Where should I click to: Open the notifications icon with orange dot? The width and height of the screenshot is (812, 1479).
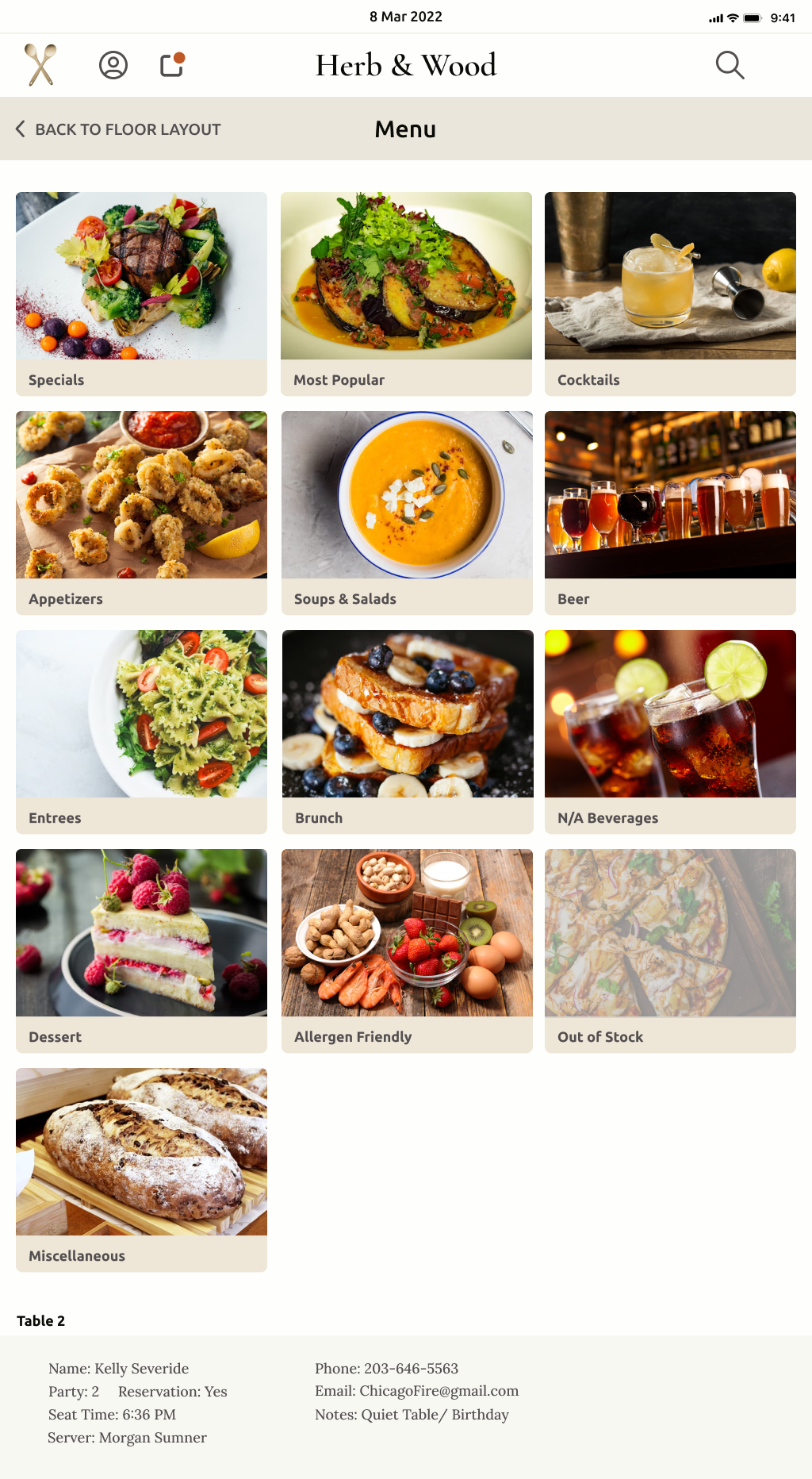pos(172,64)
